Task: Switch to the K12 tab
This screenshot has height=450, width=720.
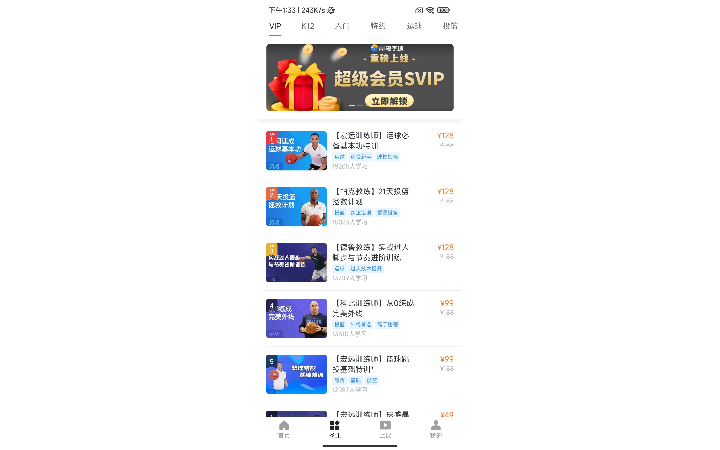Action: point(308,26)
